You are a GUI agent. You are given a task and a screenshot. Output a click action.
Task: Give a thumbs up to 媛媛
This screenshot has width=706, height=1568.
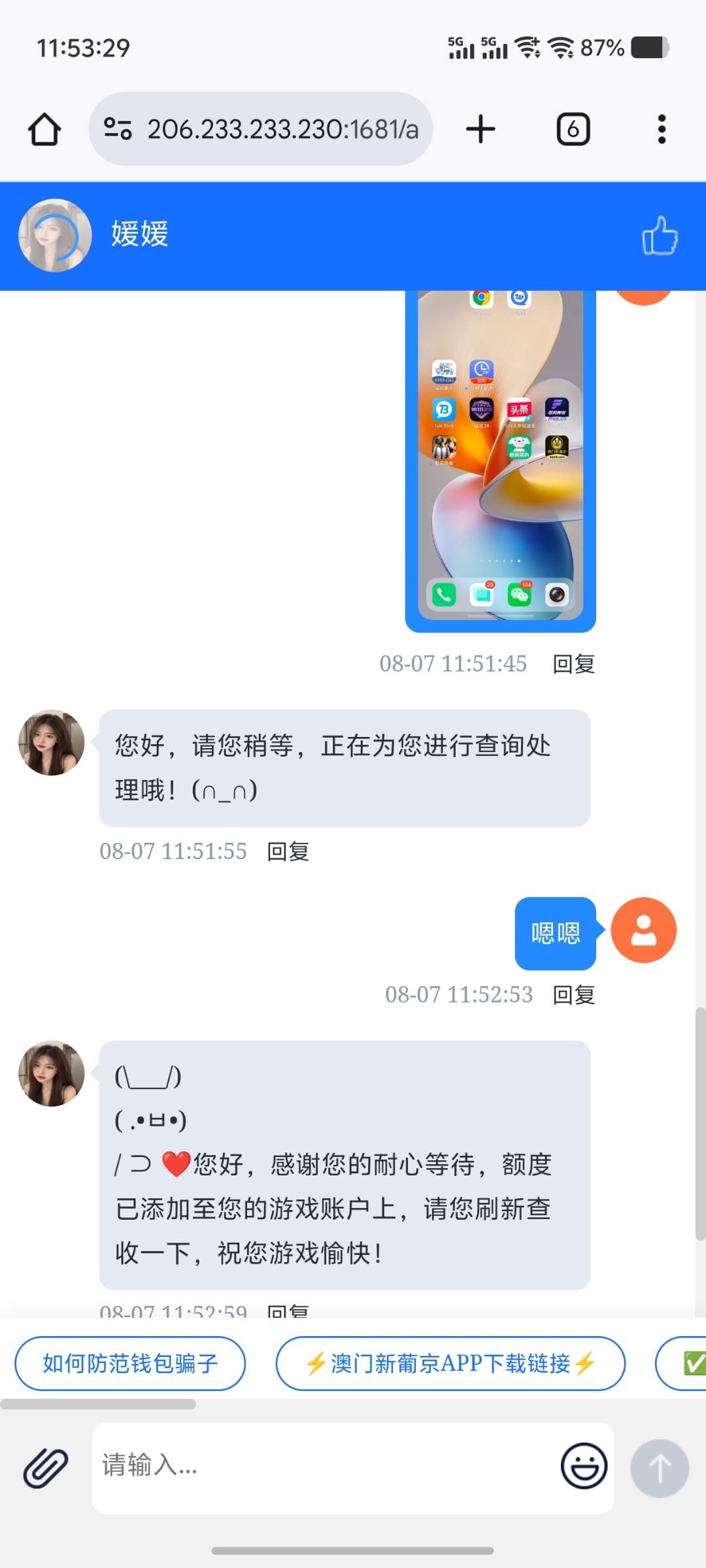tap(660, 235)
